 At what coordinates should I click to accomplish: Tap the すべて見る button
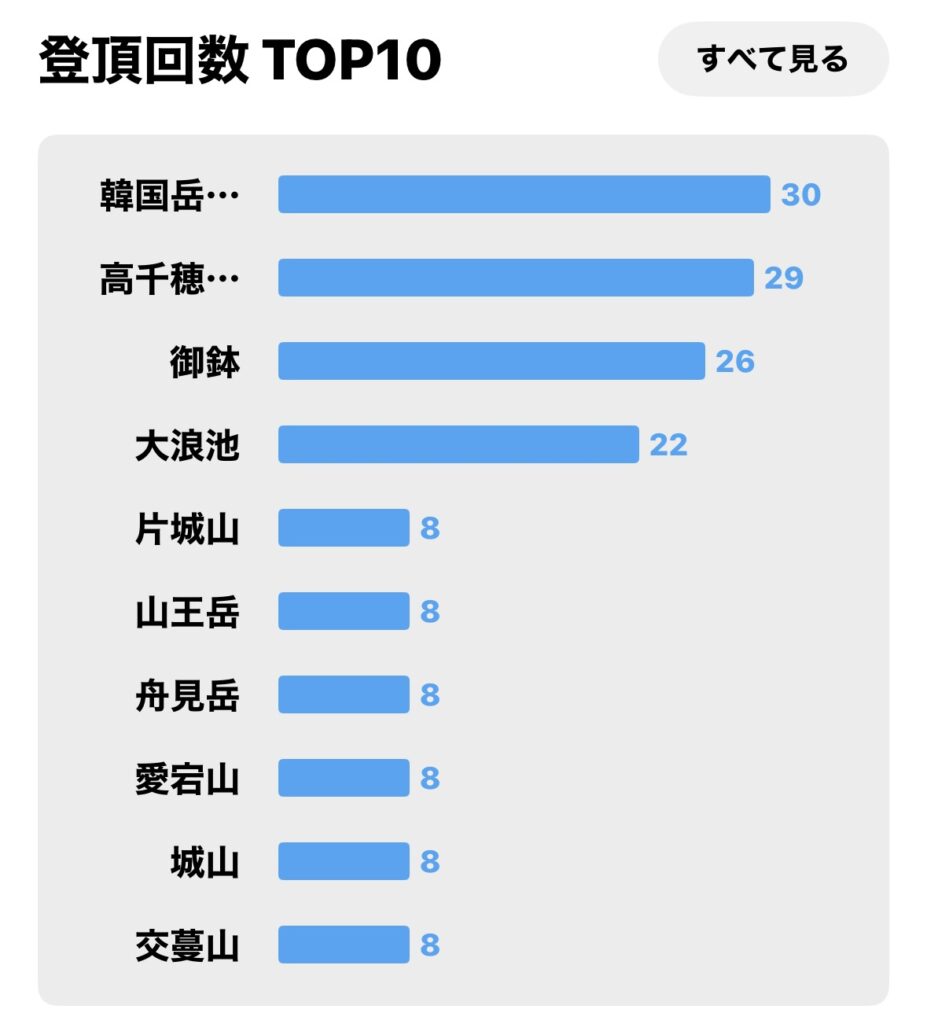[x=772, y=59]
